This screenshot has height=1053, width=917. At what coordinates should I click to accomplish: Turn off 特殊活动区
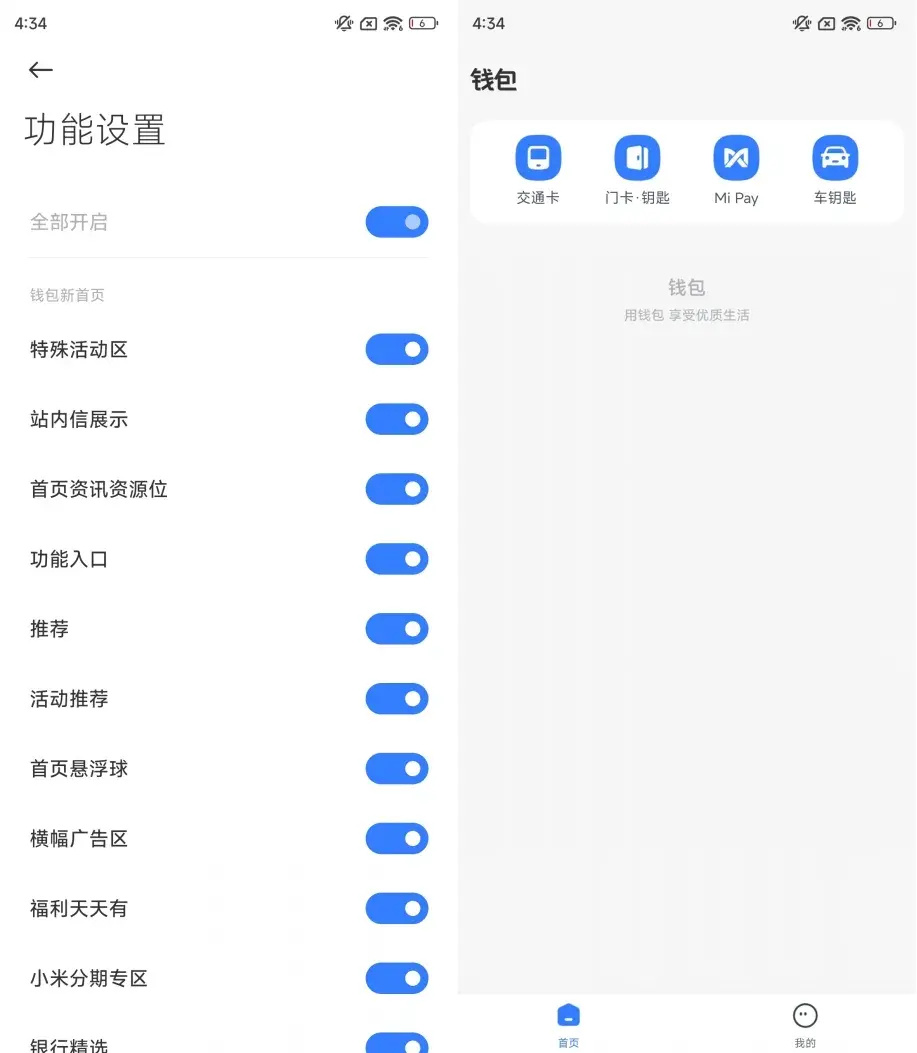point(397,349)
